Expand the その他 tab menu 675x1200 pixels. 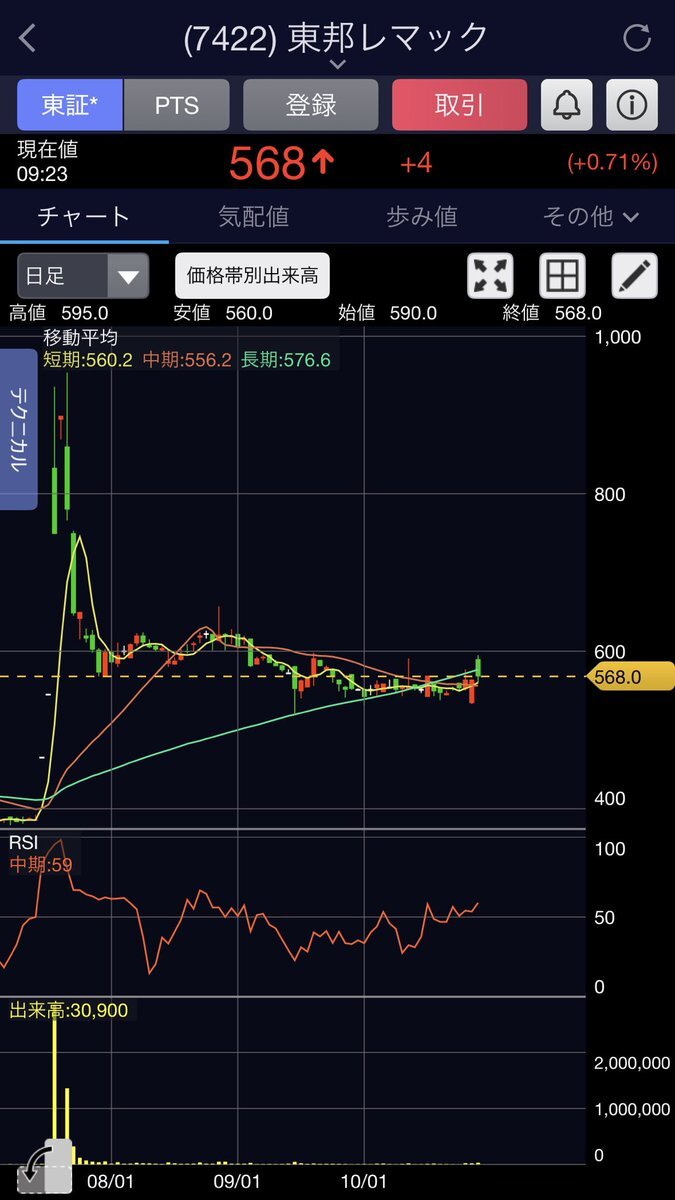[590, 216]
